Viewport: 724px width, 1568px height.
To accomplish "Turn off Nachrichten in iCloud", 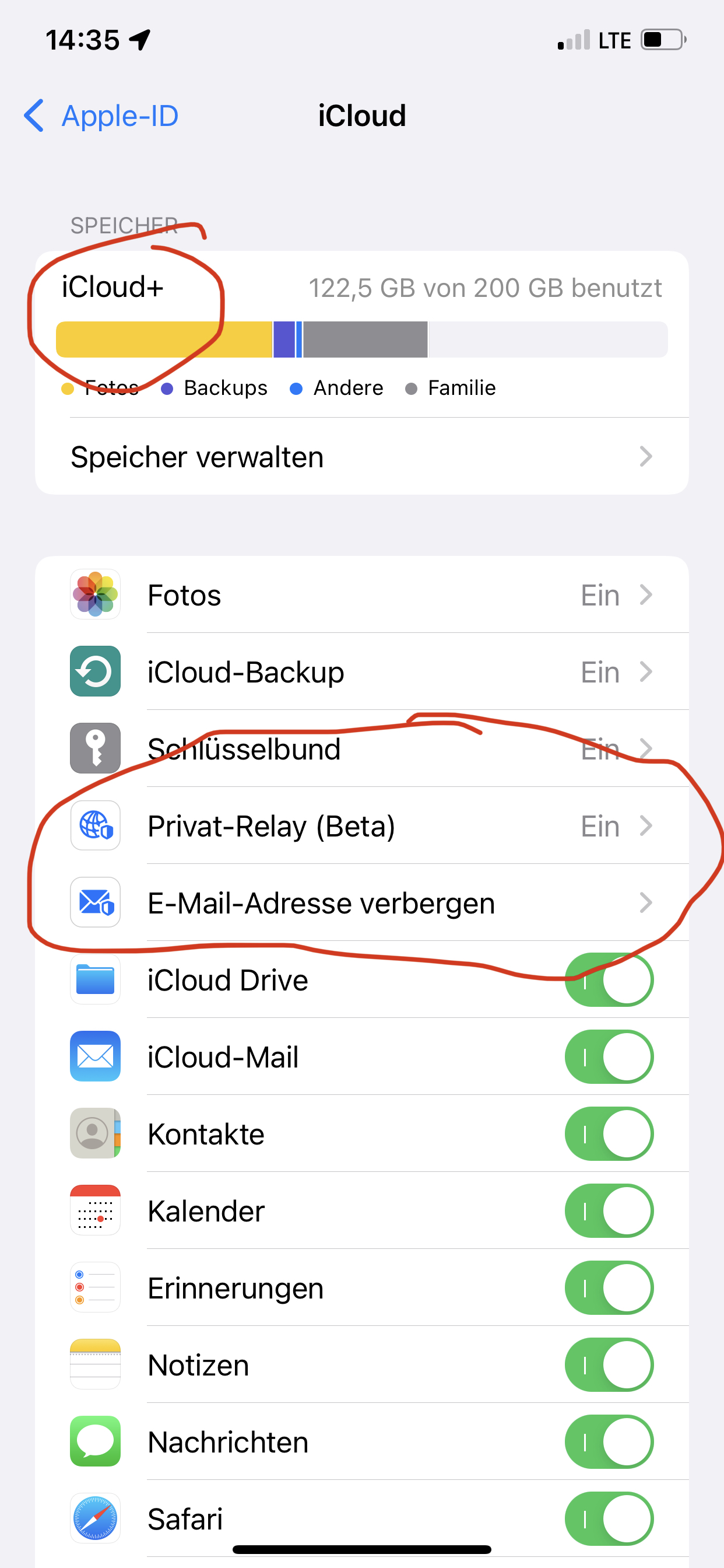I will pos(609,1442).
